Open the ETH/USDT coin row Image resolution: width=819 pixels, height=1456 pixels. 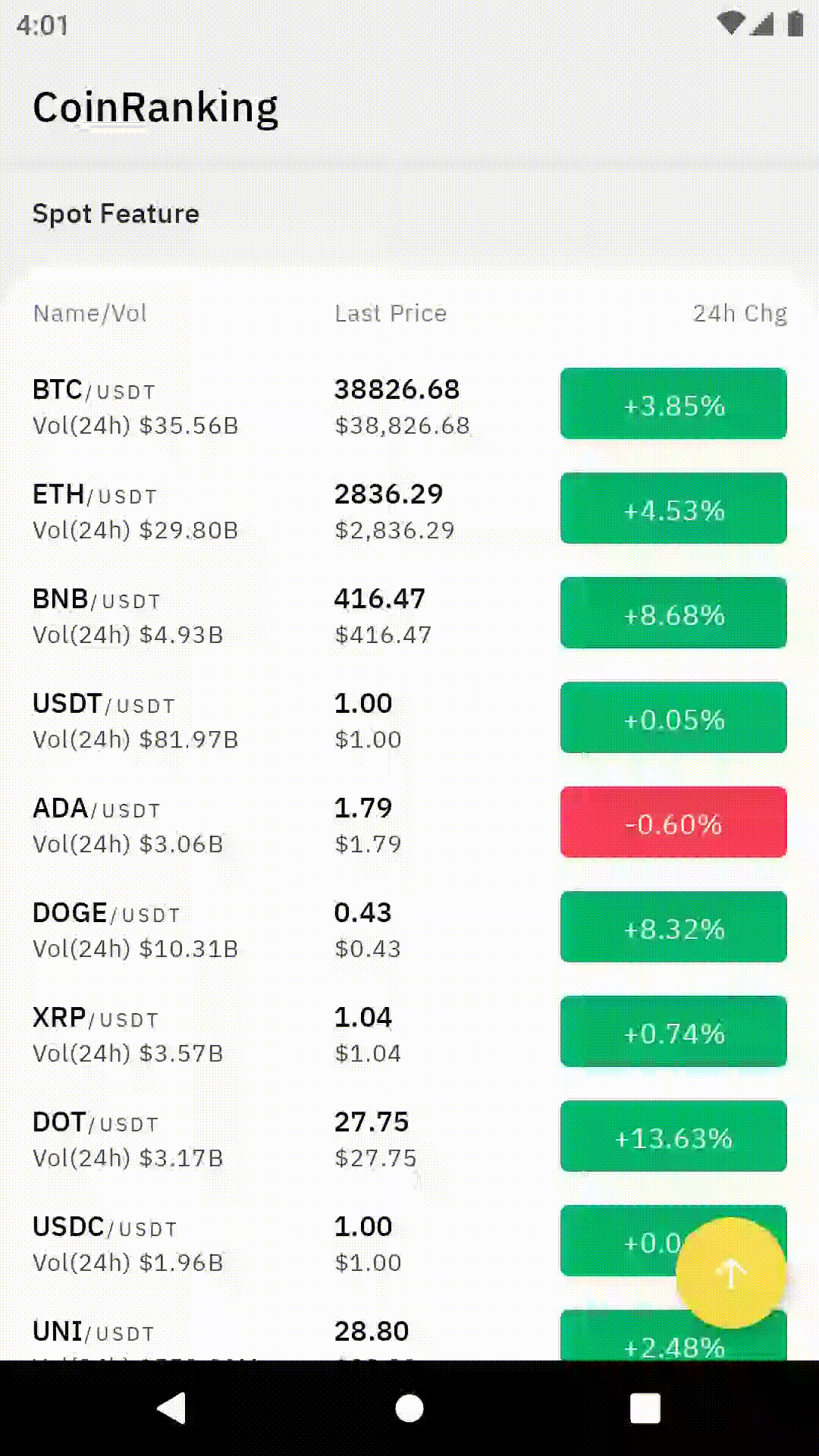point(250,510)
